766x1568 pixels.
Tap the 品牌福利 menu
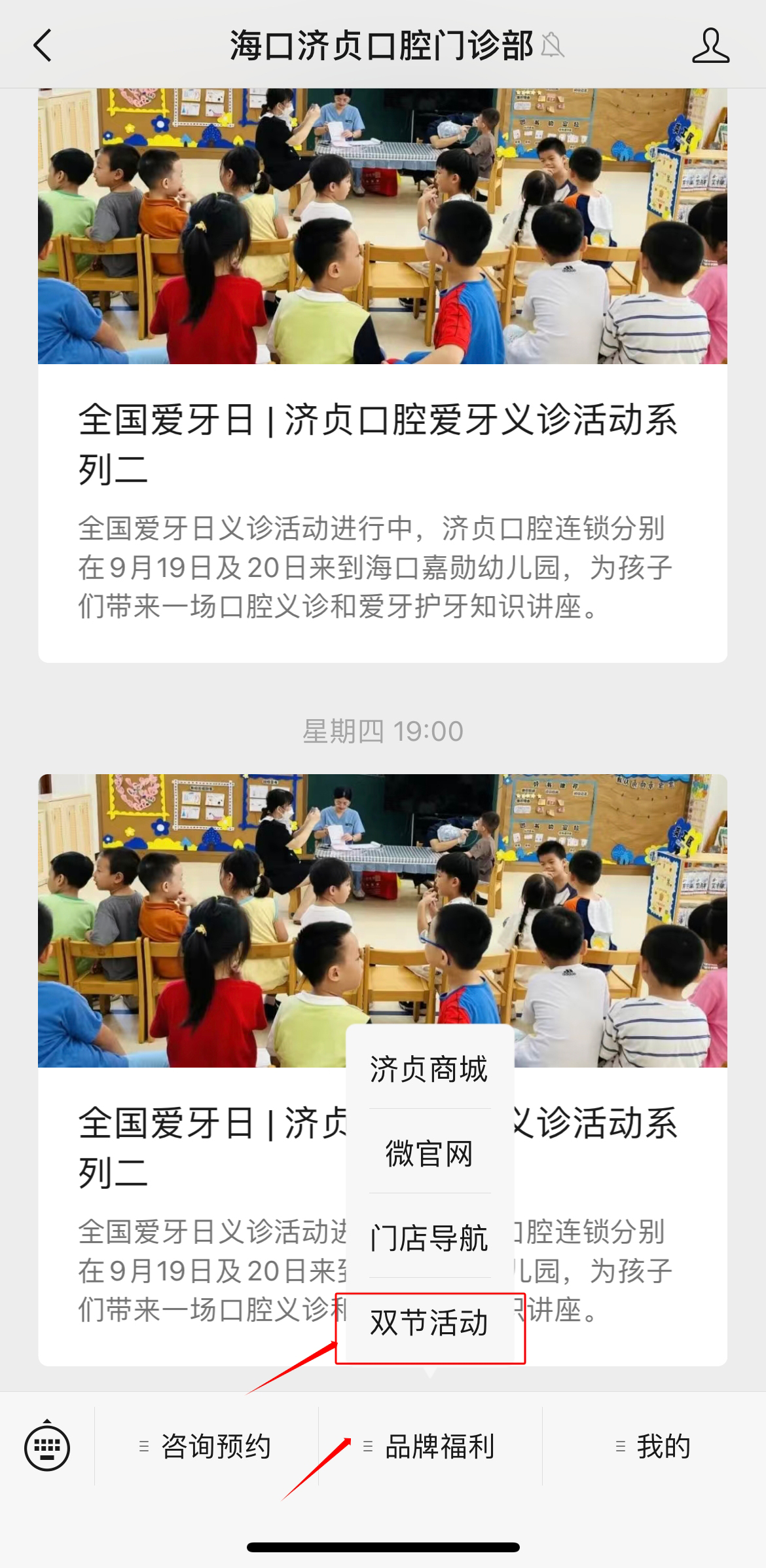click(430, 1446)
